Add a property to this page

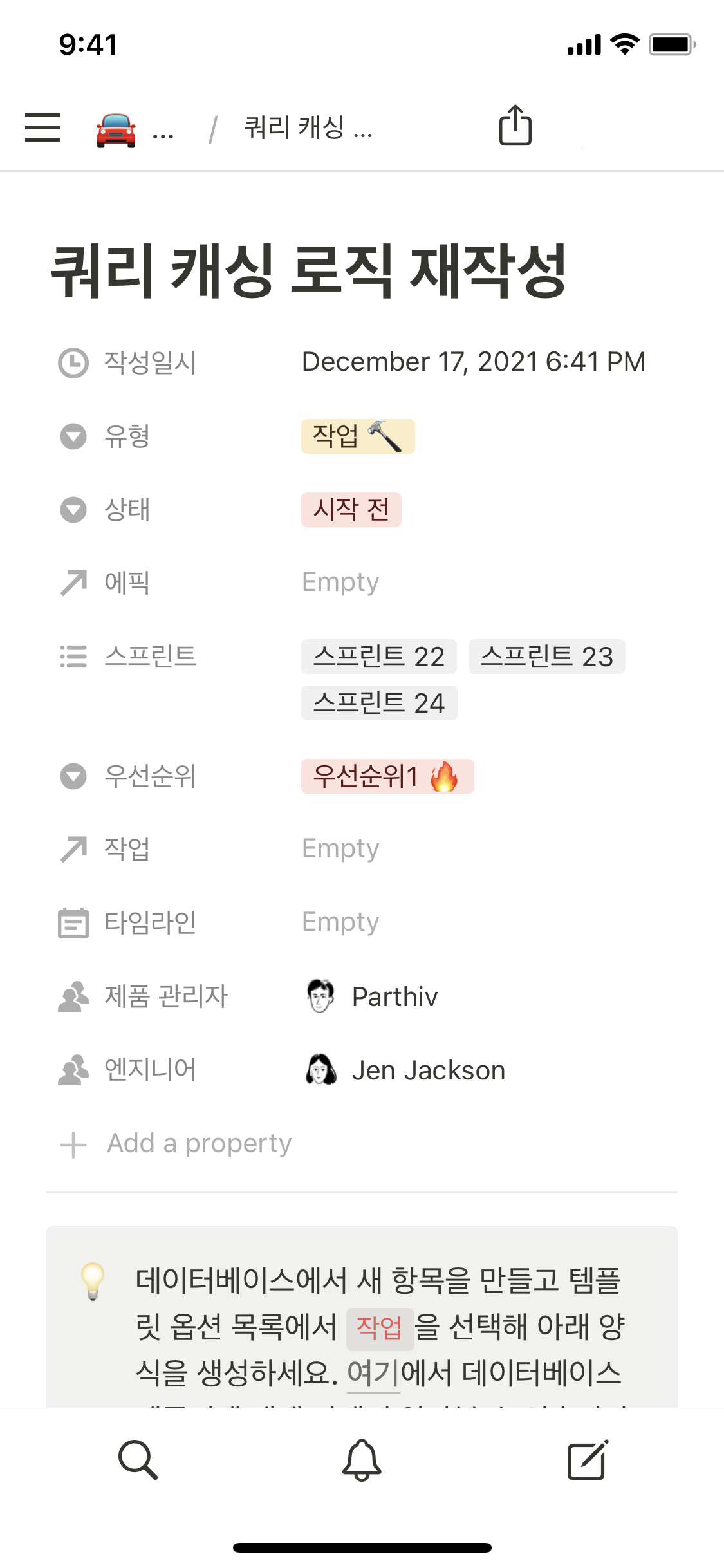200,1144
